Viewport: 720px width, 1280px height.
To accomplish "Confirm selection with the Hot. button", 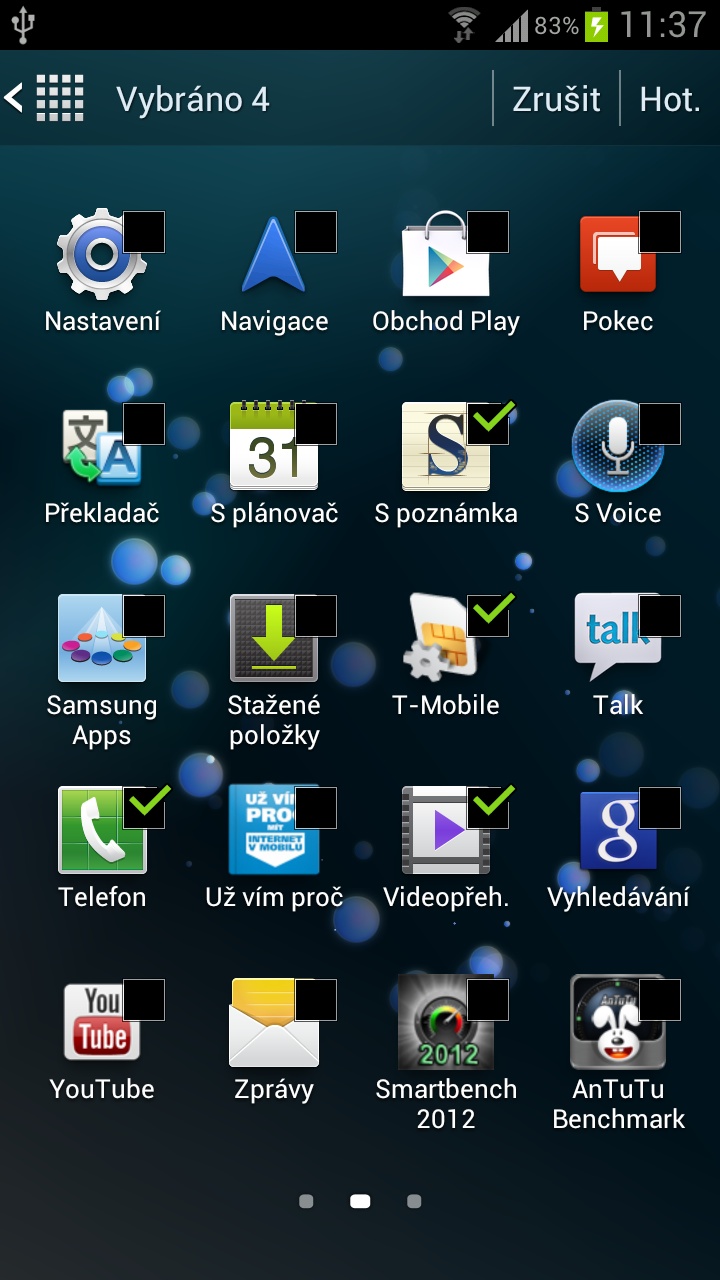I will point(670,99).
